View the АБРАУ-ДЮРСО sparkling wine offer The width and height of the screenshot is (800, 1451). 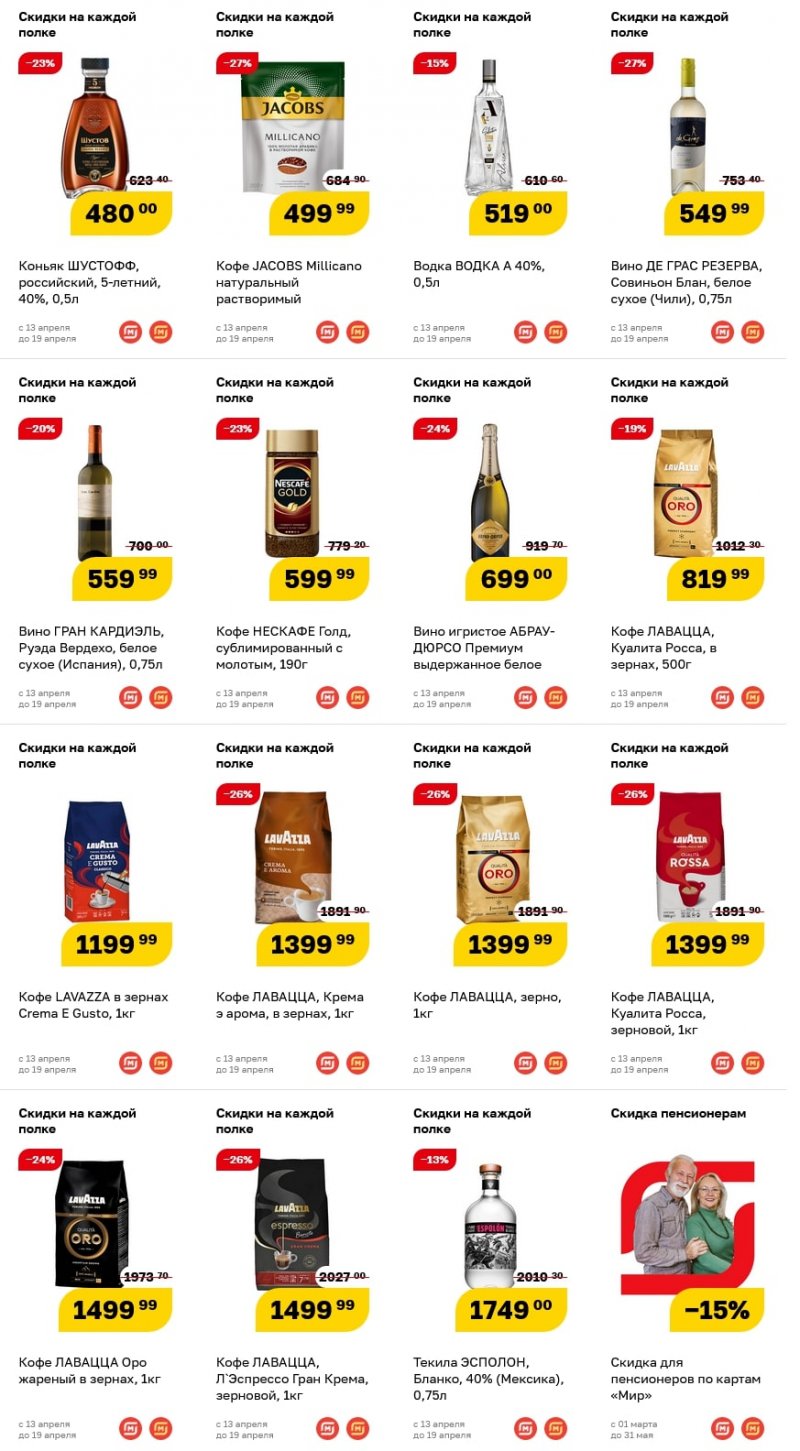490,647
